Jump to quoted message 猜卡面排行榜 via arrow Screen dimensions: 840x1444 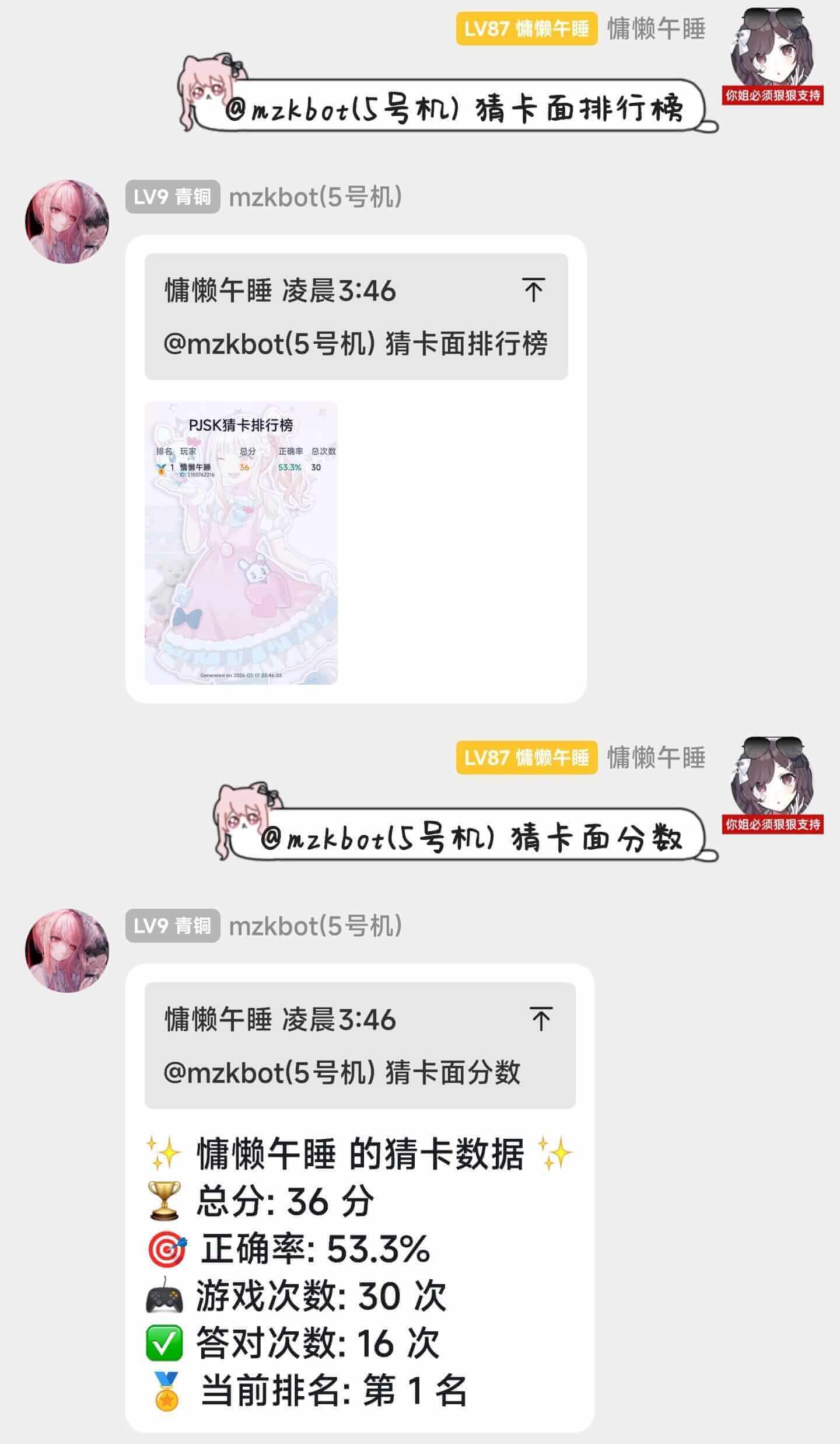(x=533, y=290)
